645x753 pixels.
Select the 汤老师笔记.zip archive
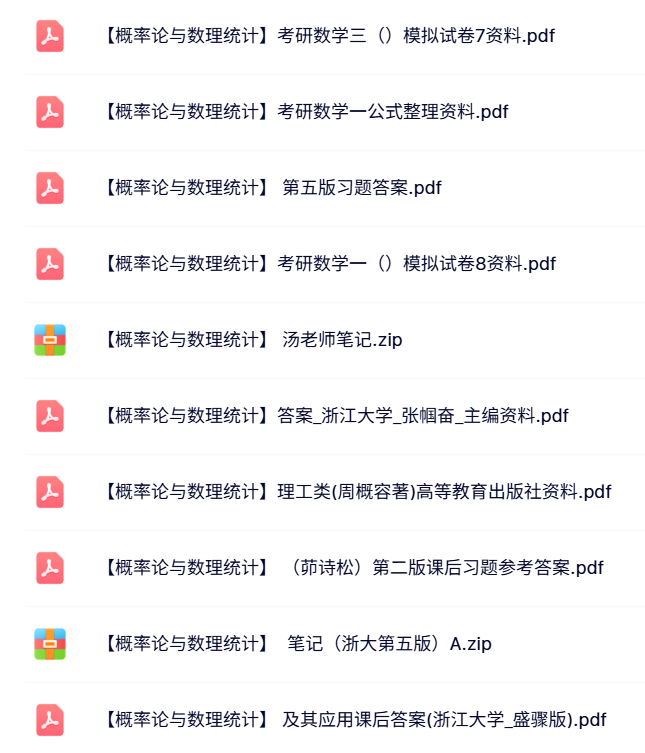[x=252, y=340]
